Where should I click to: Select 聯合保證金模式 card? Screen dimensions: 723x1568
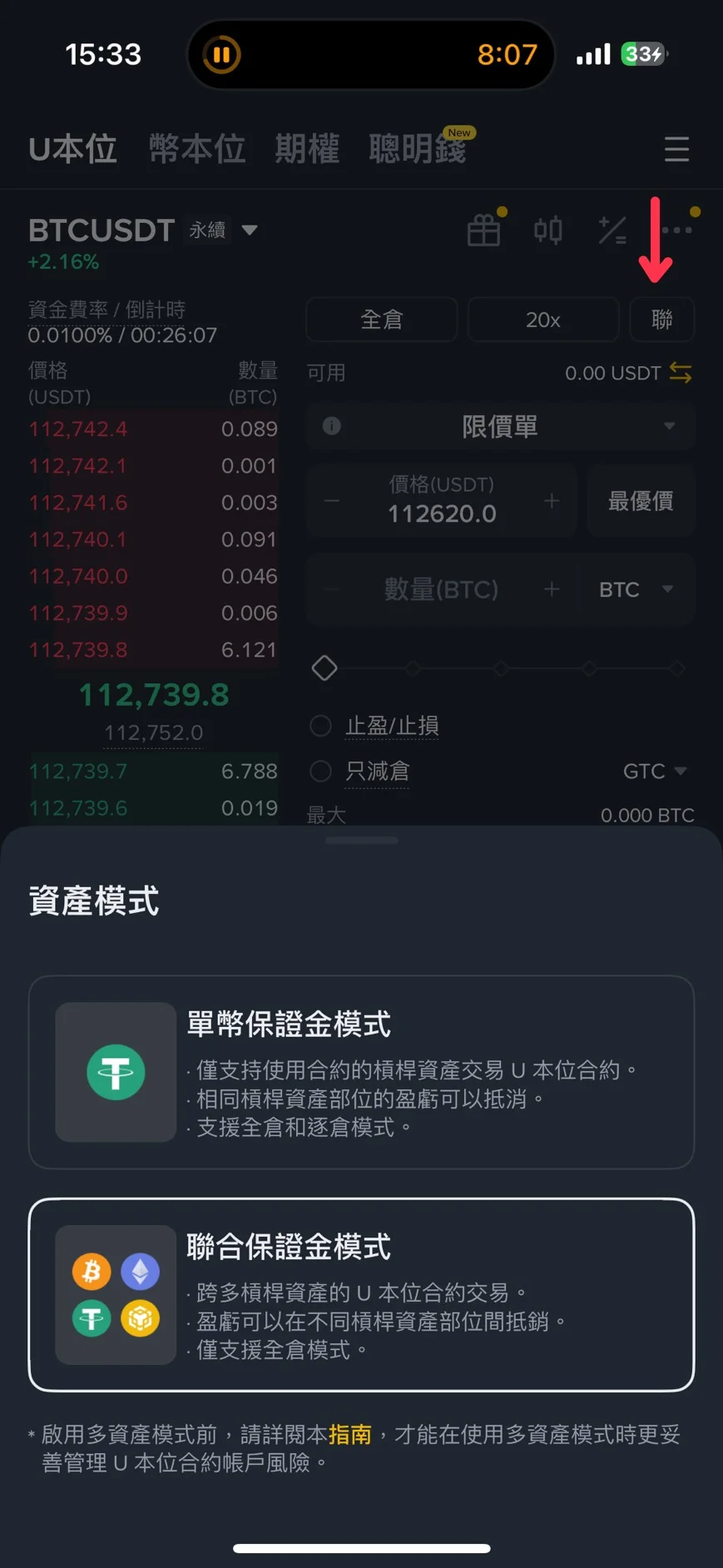pos(361,1294)
